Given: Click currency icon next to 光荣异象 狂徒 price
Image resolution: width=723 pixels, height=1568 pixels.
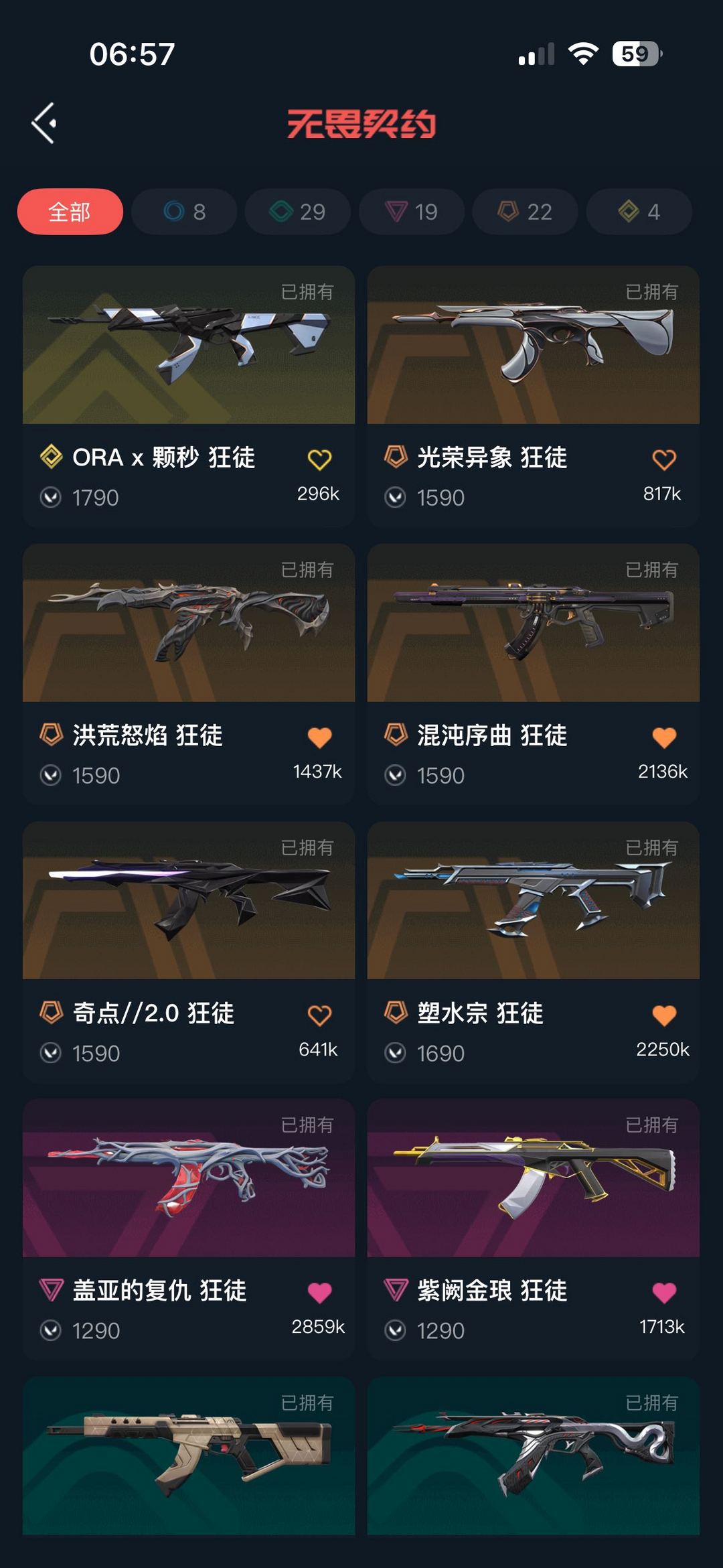Looking at the screenshot, I should pos(396,497).
